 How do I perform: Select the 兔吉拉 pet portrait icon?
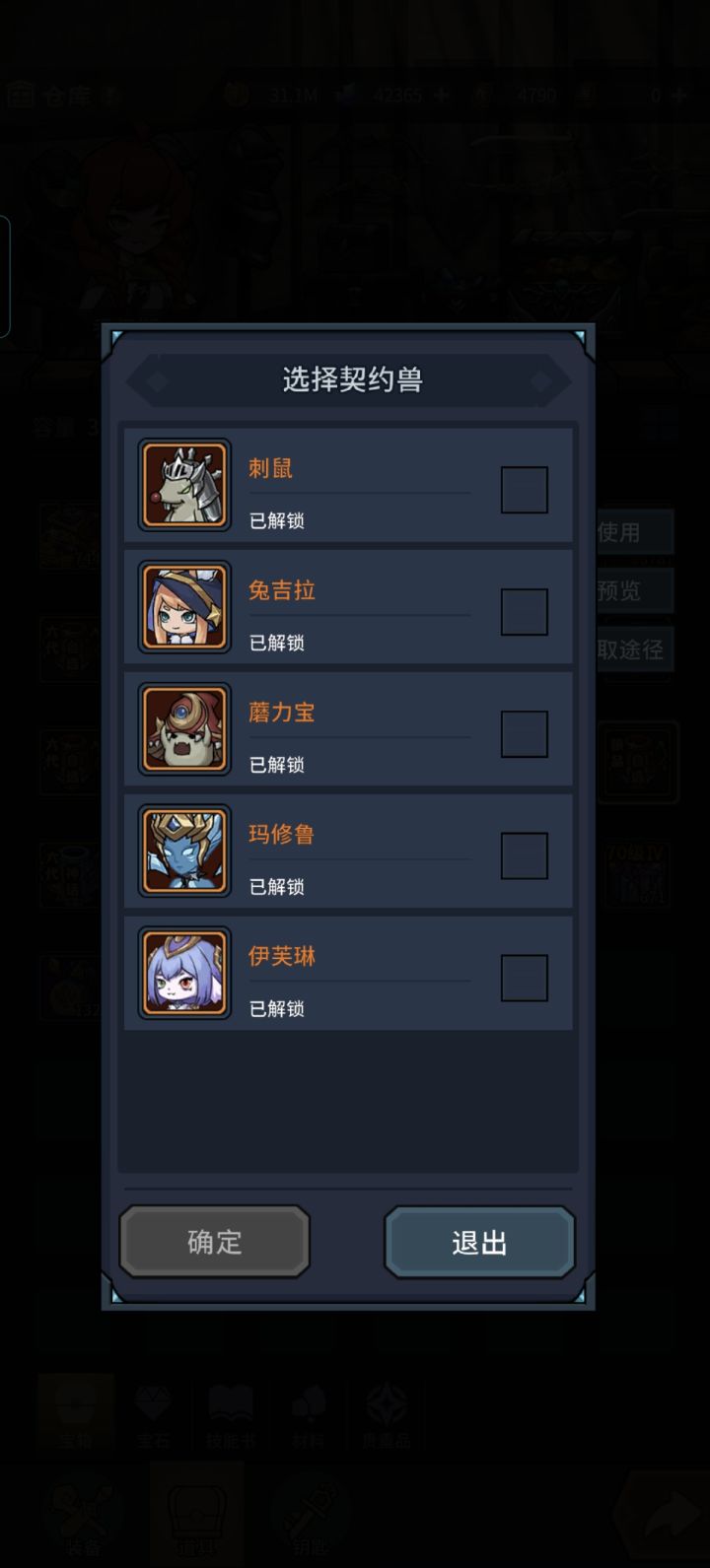(x=183, y=606)
